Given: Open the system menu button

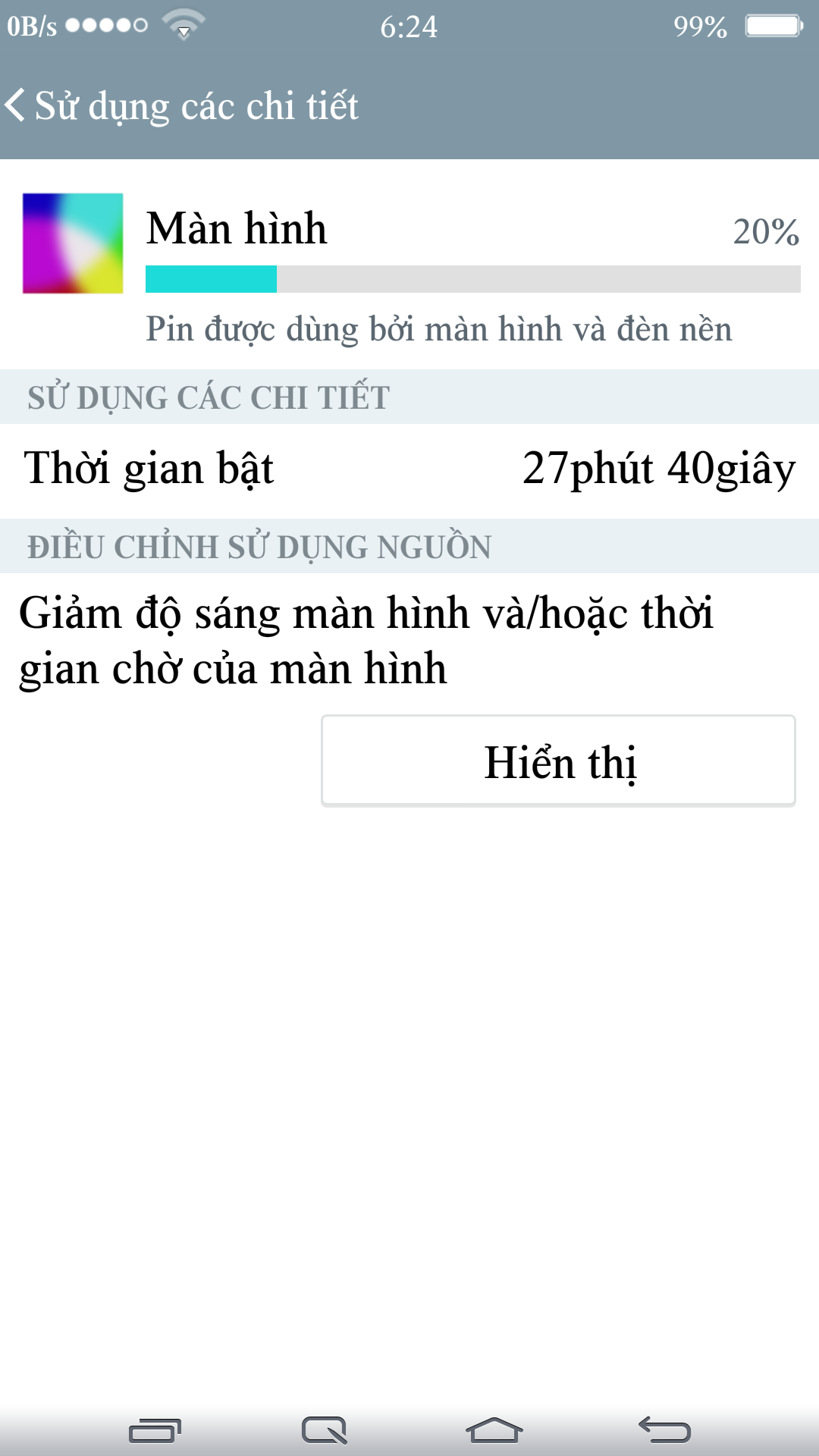Looking at the screenshot, I should tap(155, 1430).
